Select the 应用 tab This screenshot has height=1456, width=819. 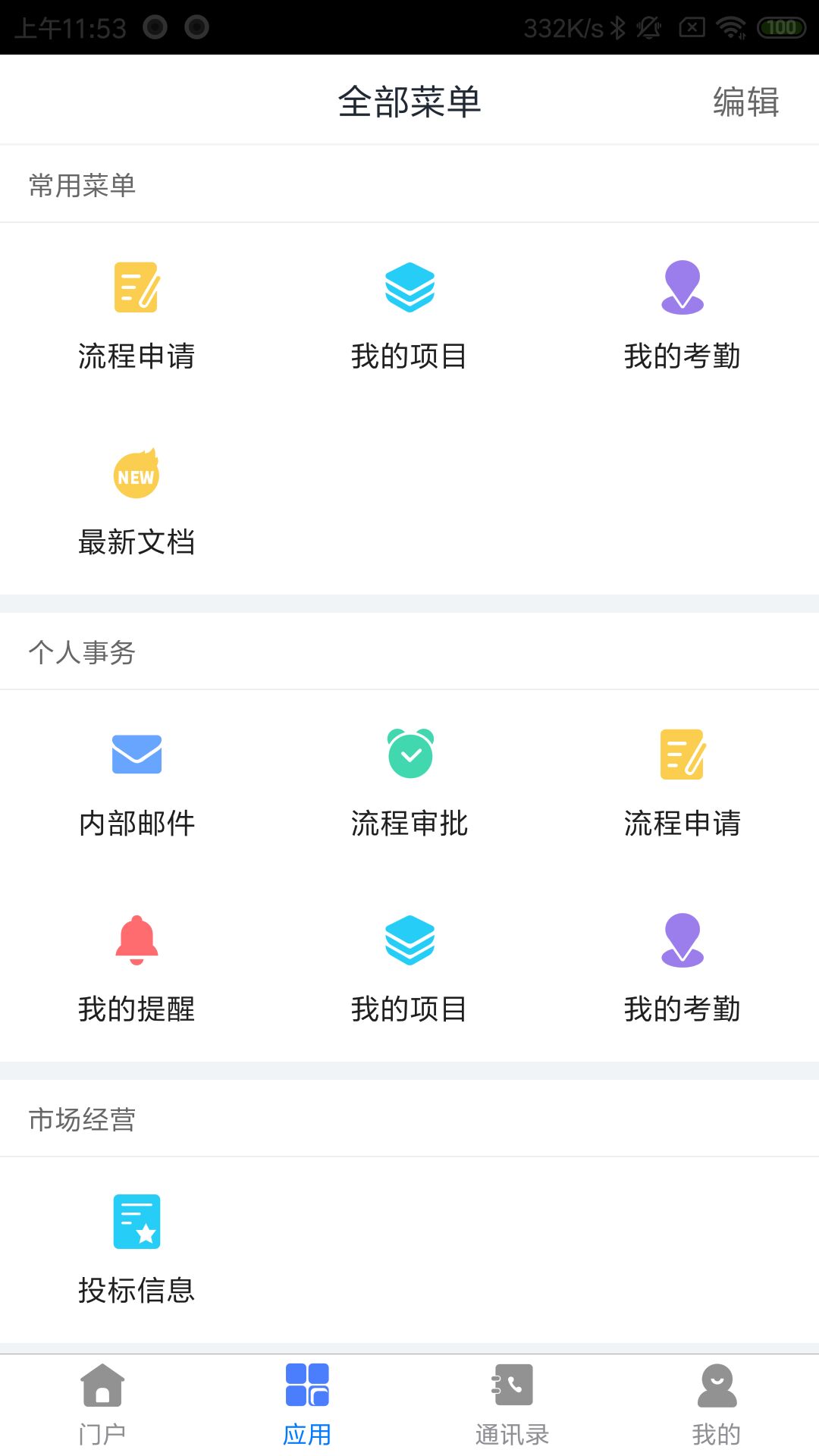pos(307,1404)
